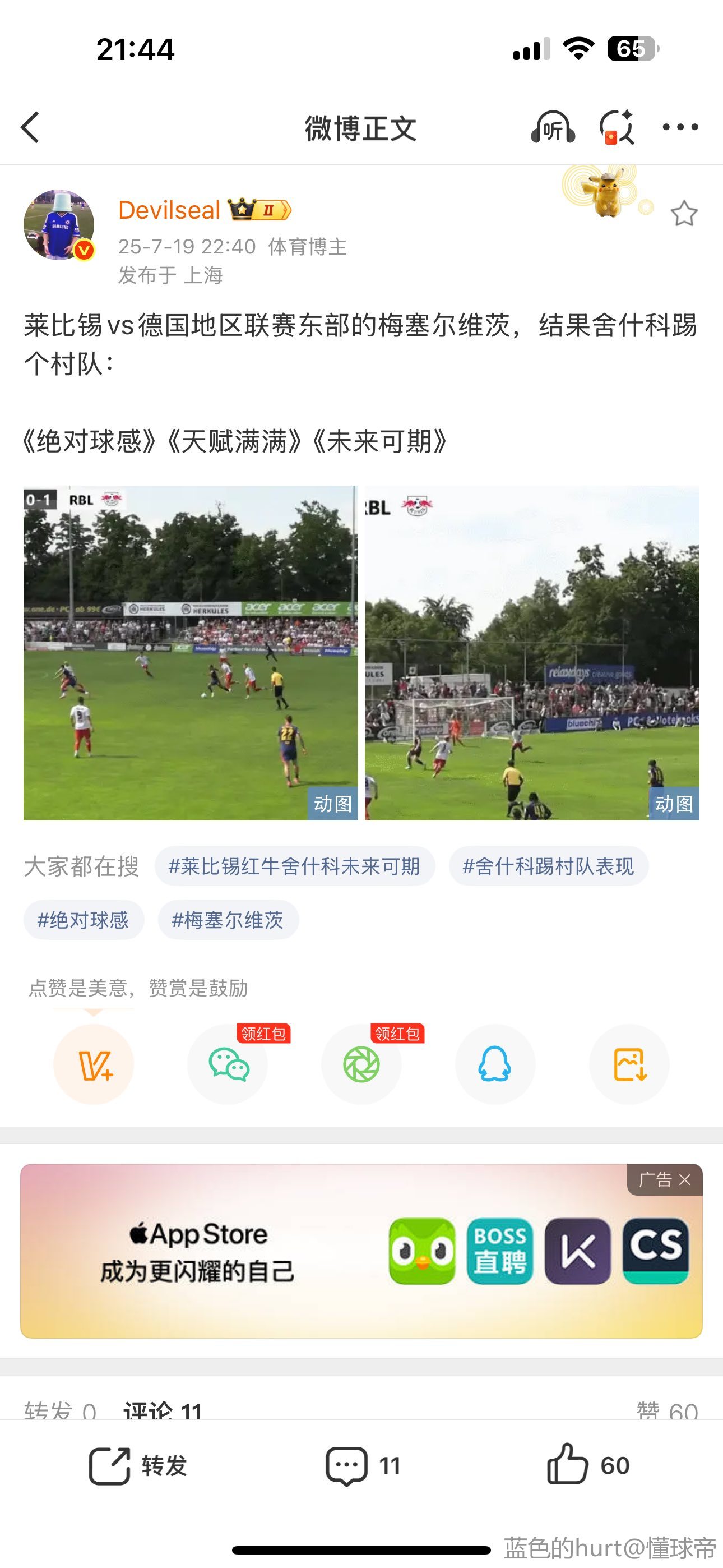Save the post as an image
Image resolution: width=723 pixels, height=1568 pixels.
[629, 1064]
